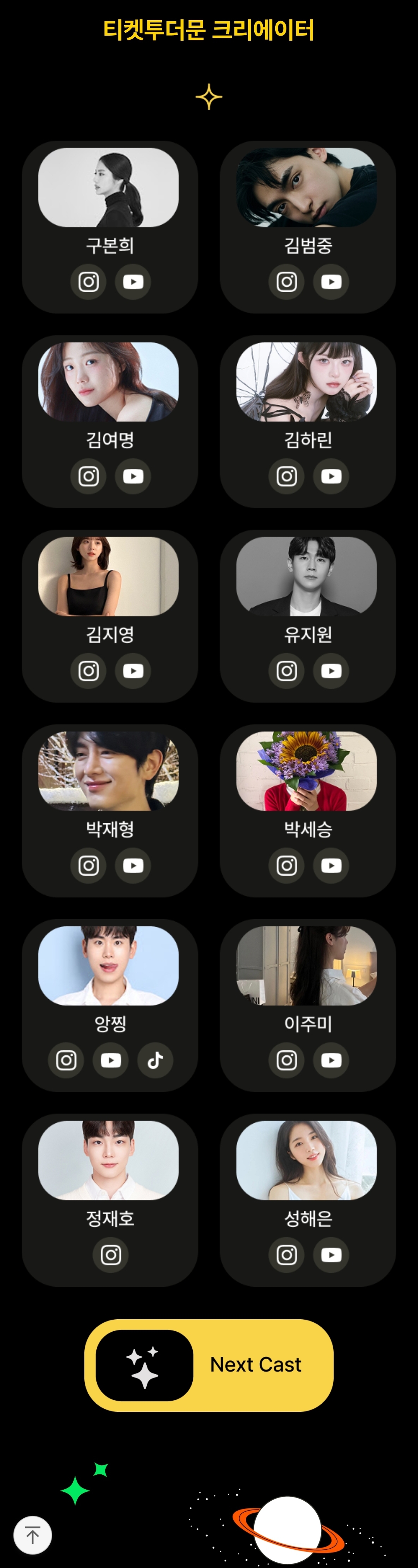Screen dimensions: 418x1568
Task: Open 성해은's YouTube channel
Action: (x=331, y=1255)
